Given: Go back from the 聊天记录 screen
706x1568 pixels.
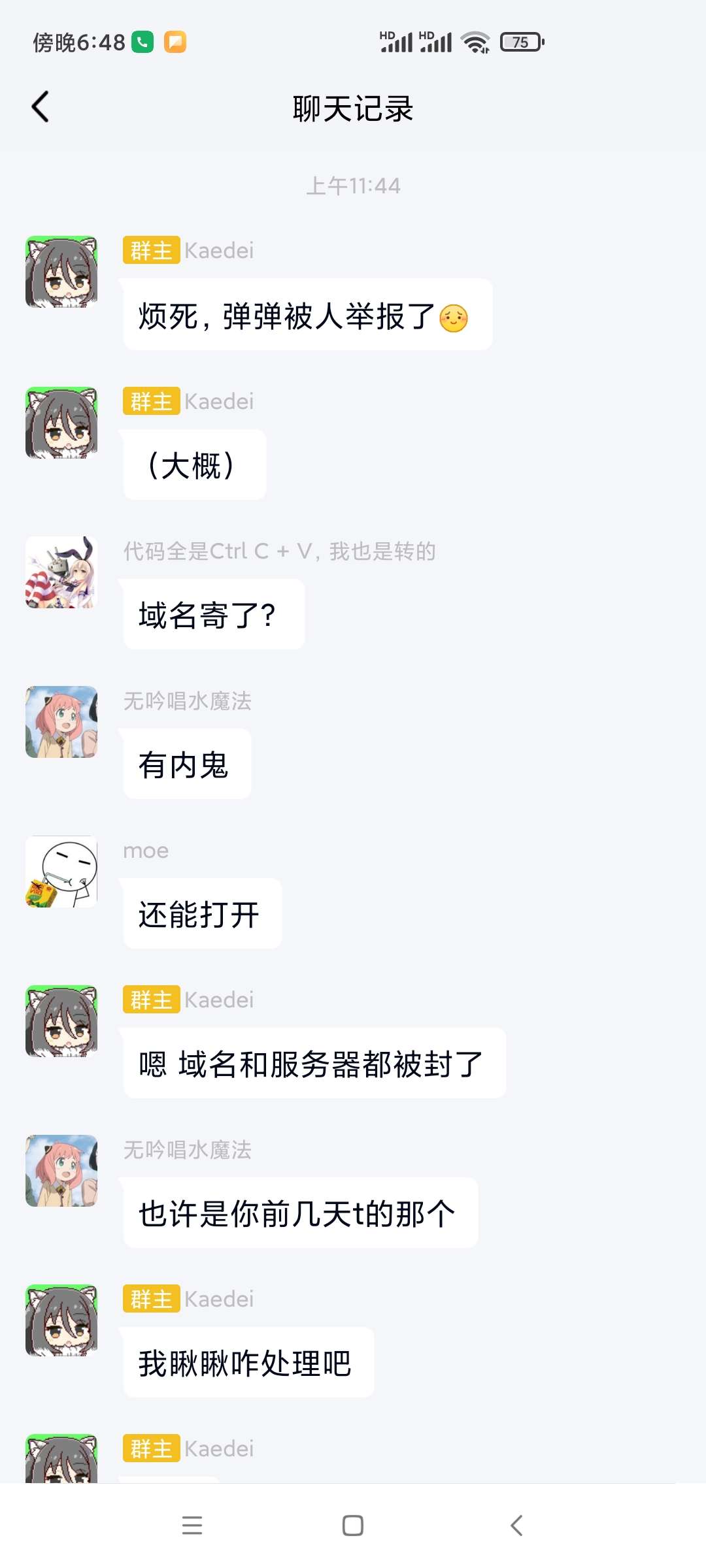Looking at the screenshot, I should (41, 107).
